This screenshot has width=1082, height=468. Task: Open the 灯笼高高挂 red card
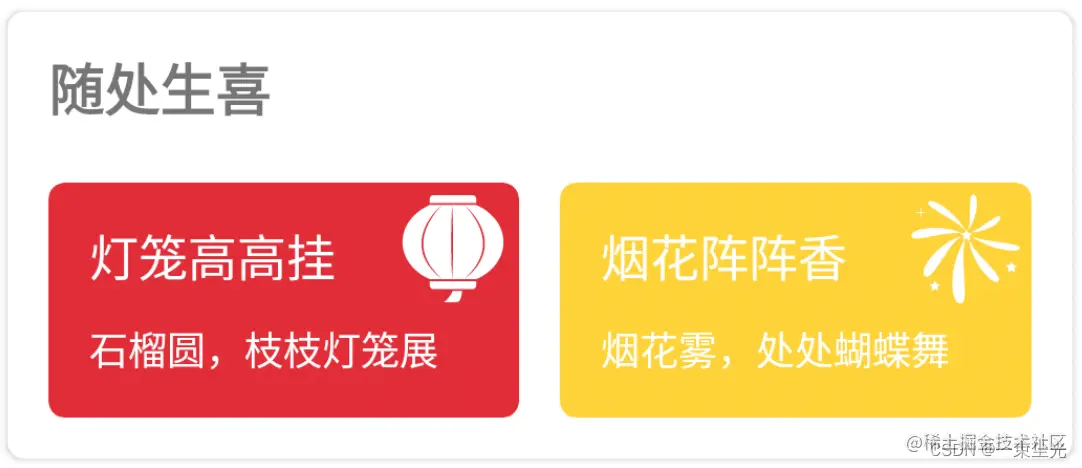283,300
